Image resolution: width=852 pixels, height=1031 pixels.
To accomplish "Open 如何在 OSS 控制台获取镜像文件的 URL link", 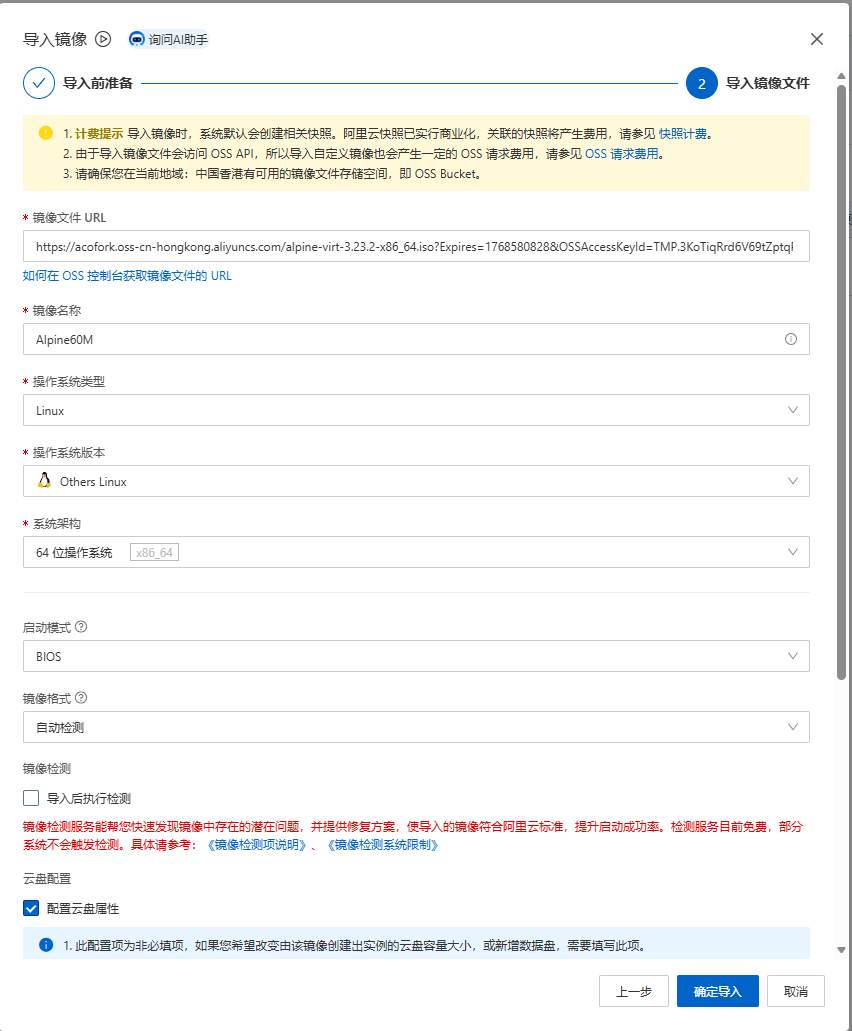I will (x=128, y=276).
